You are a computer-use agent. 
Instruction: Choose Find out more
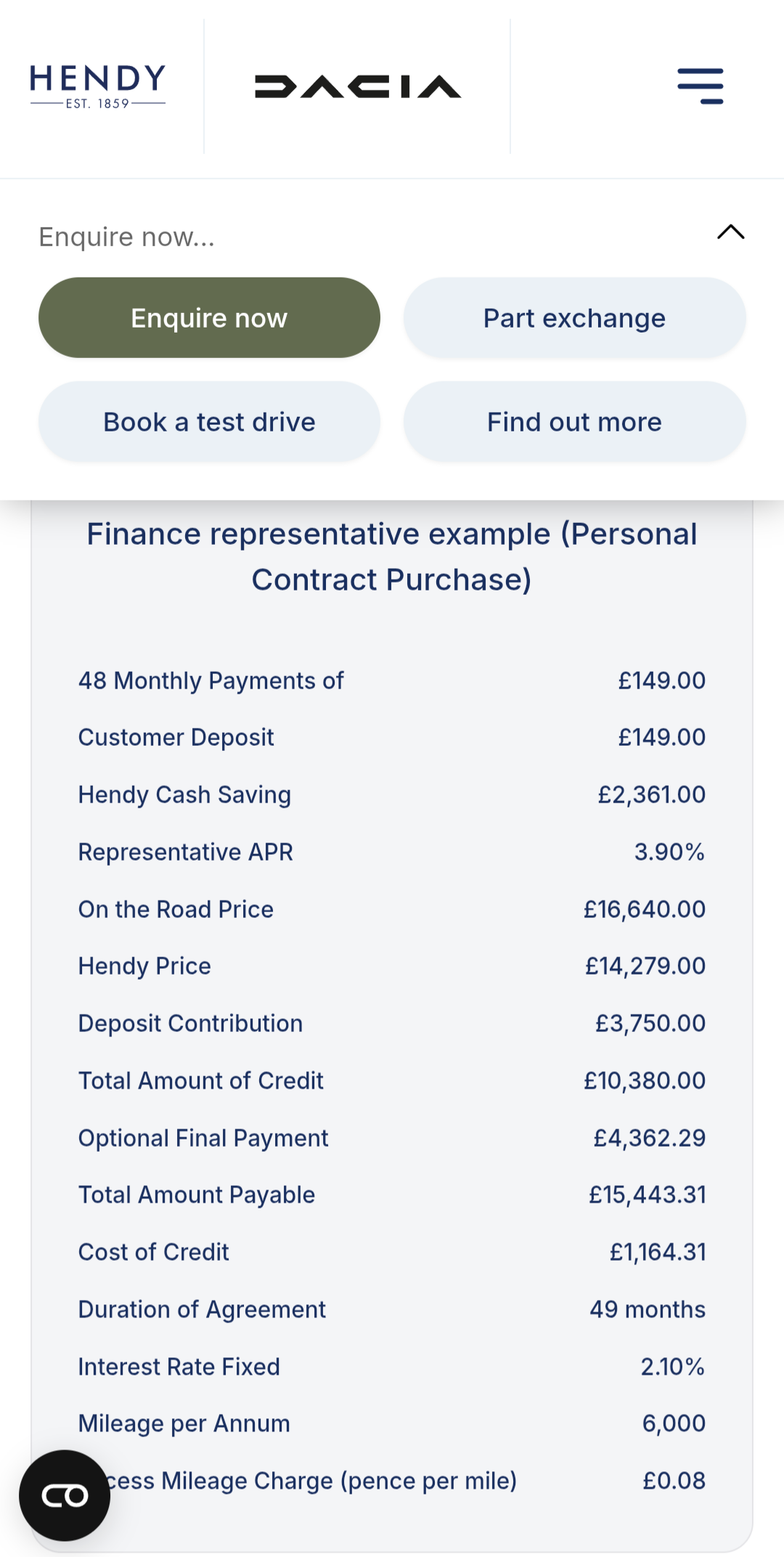click(574, 422)
